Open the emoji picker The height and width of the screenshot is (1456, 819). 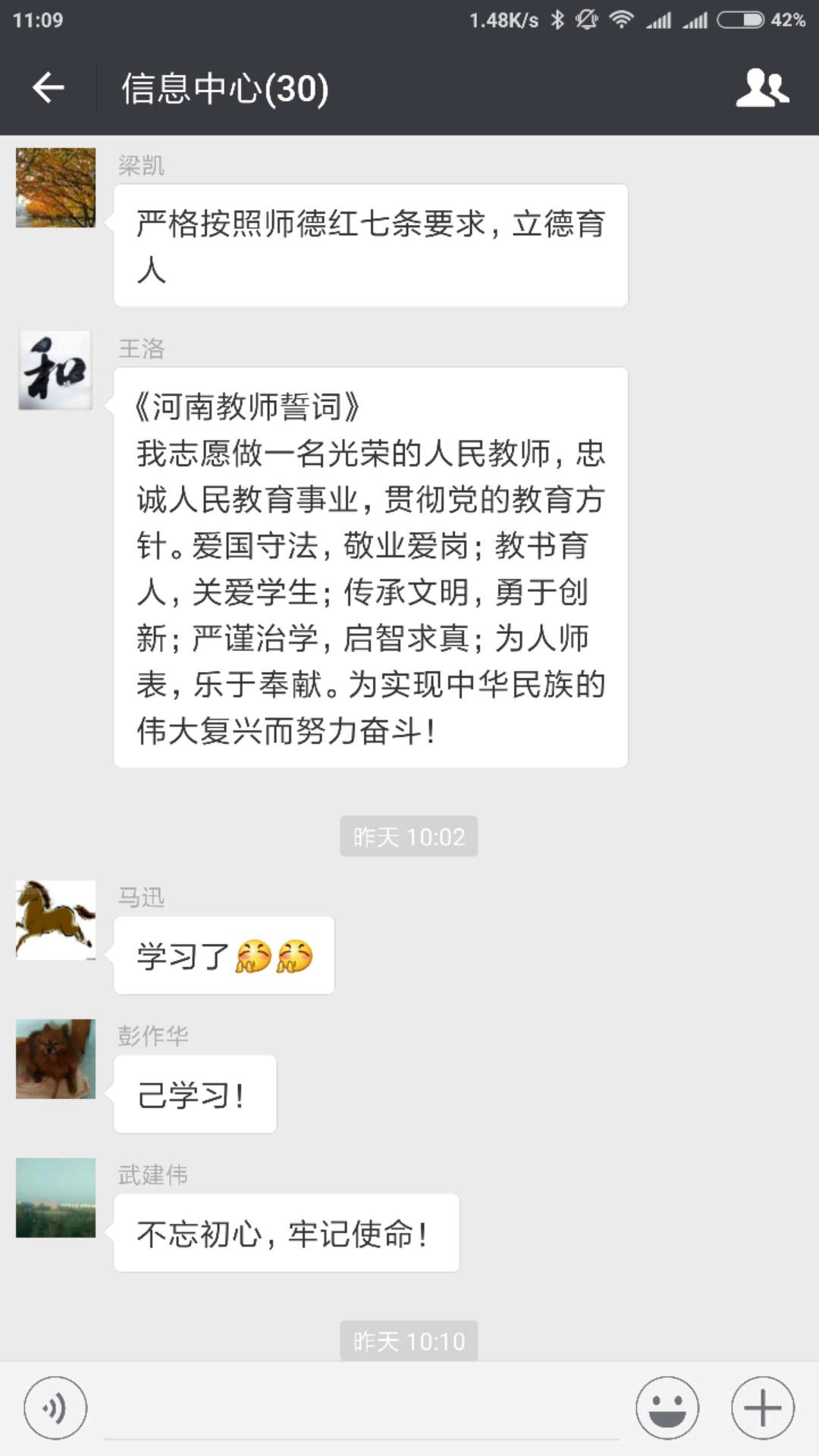coord(667,1408)
